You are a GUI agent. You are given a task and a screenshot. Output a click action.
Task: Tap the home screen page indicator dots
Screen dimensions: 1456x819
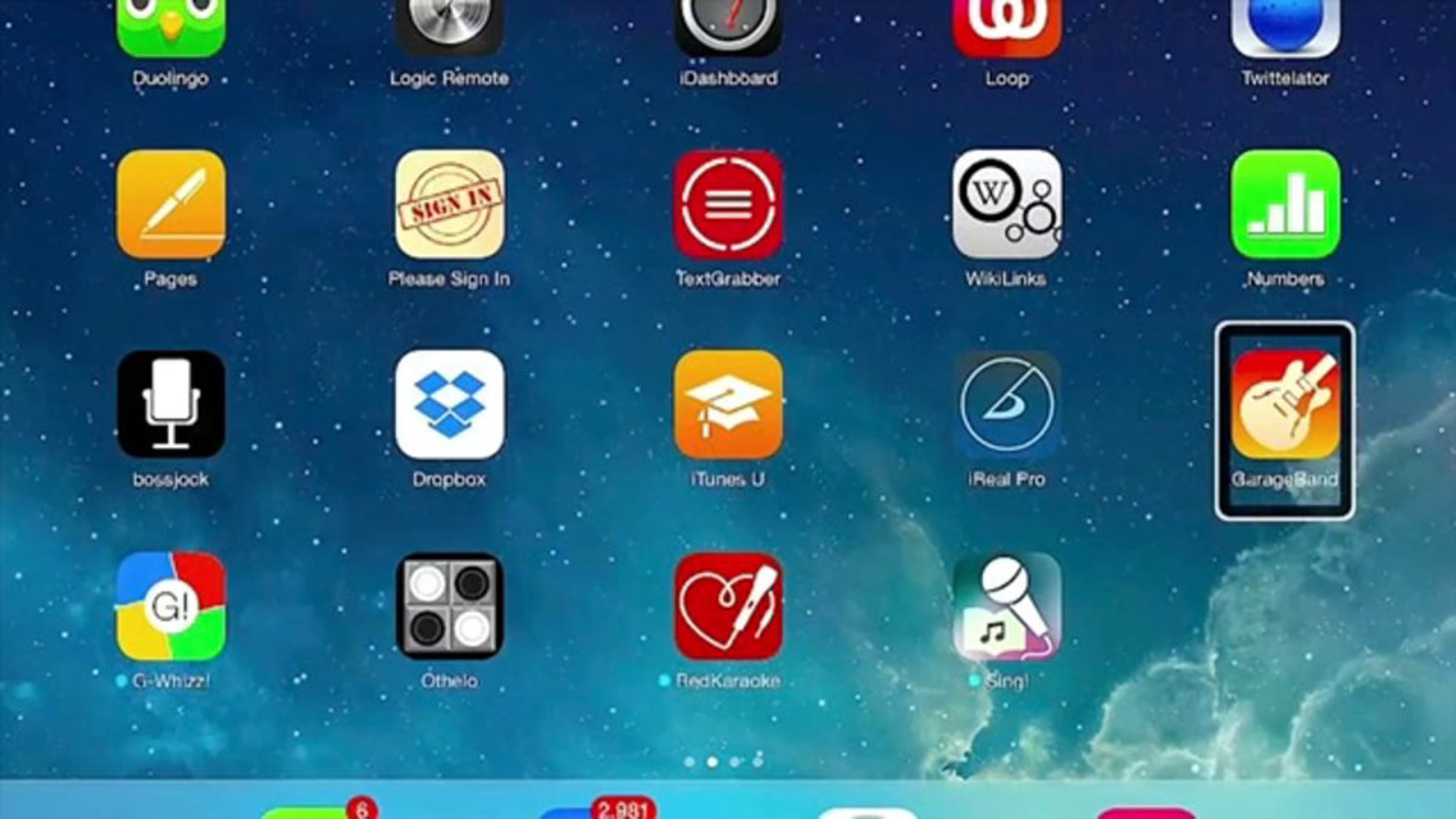tap(723, 761)
